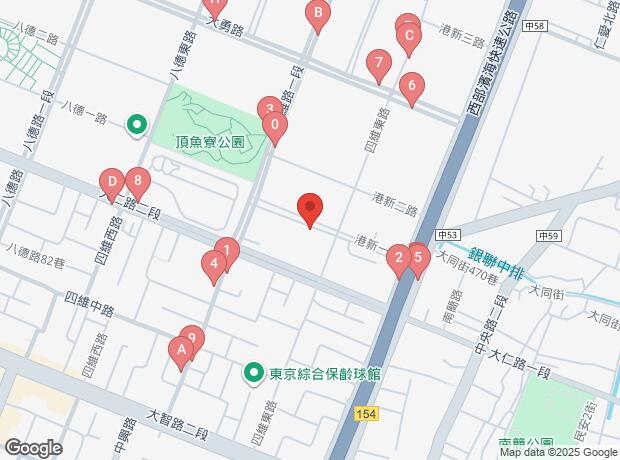Select the unlabeled dark red center pin
The image size is (620, 460).
point(310,210)
